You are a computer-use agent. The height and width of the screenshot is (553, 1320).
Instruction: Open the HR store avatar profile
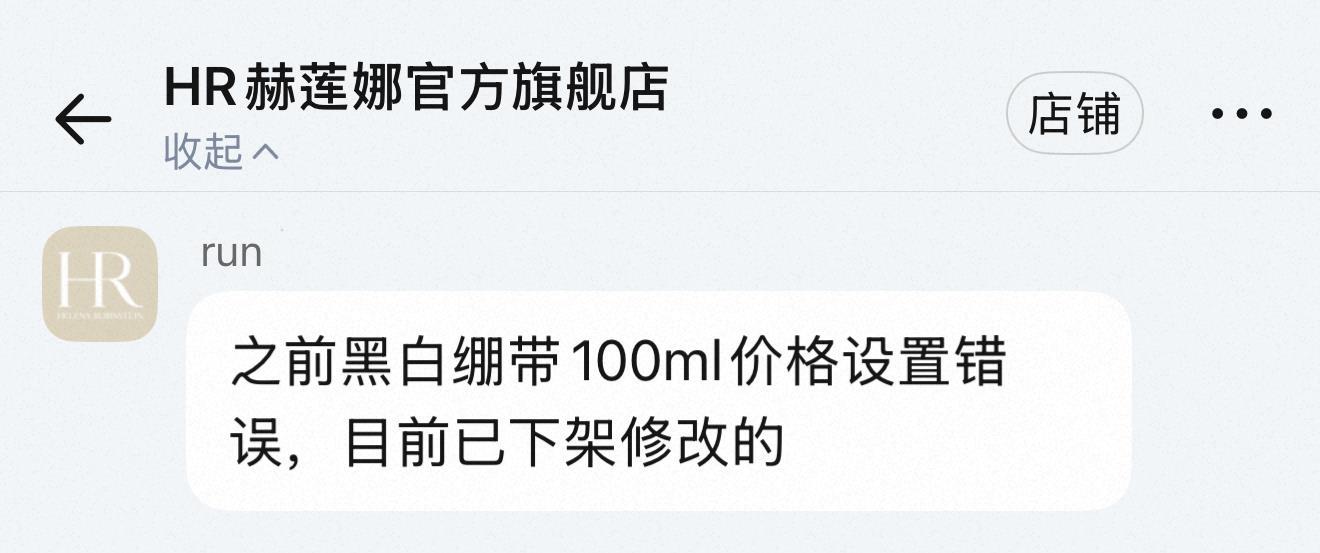100,284
